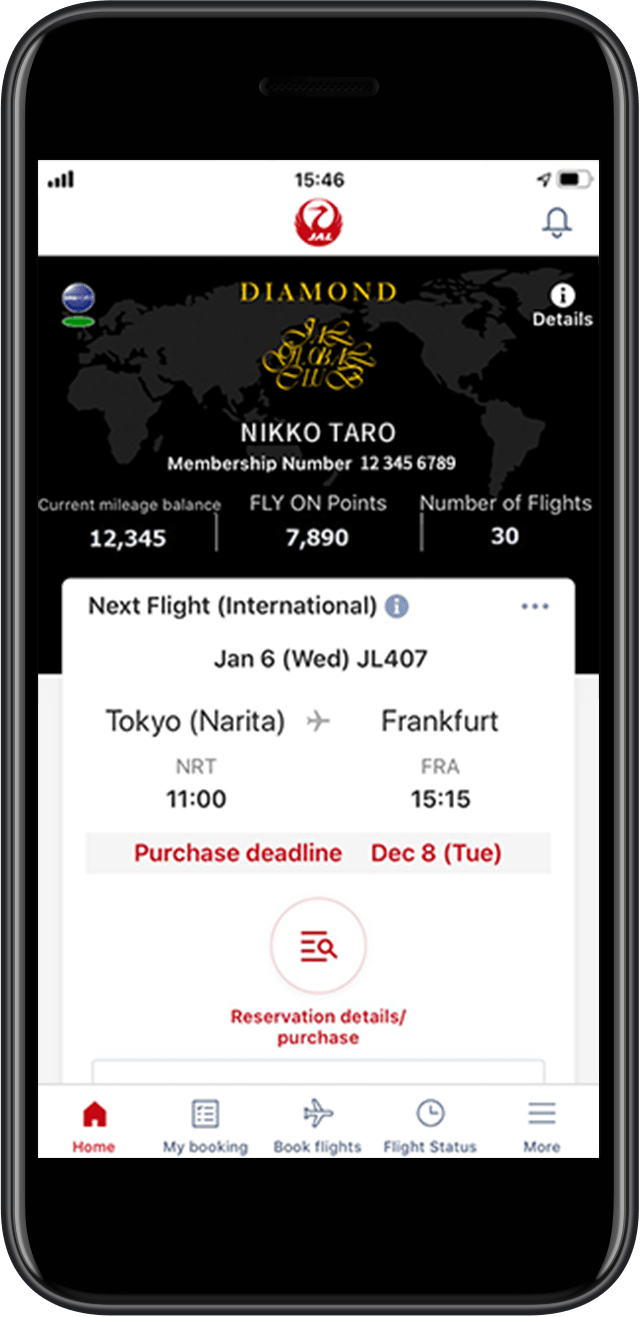
Task: Open Reservation details/purchase
Action: tap(318, 946)
